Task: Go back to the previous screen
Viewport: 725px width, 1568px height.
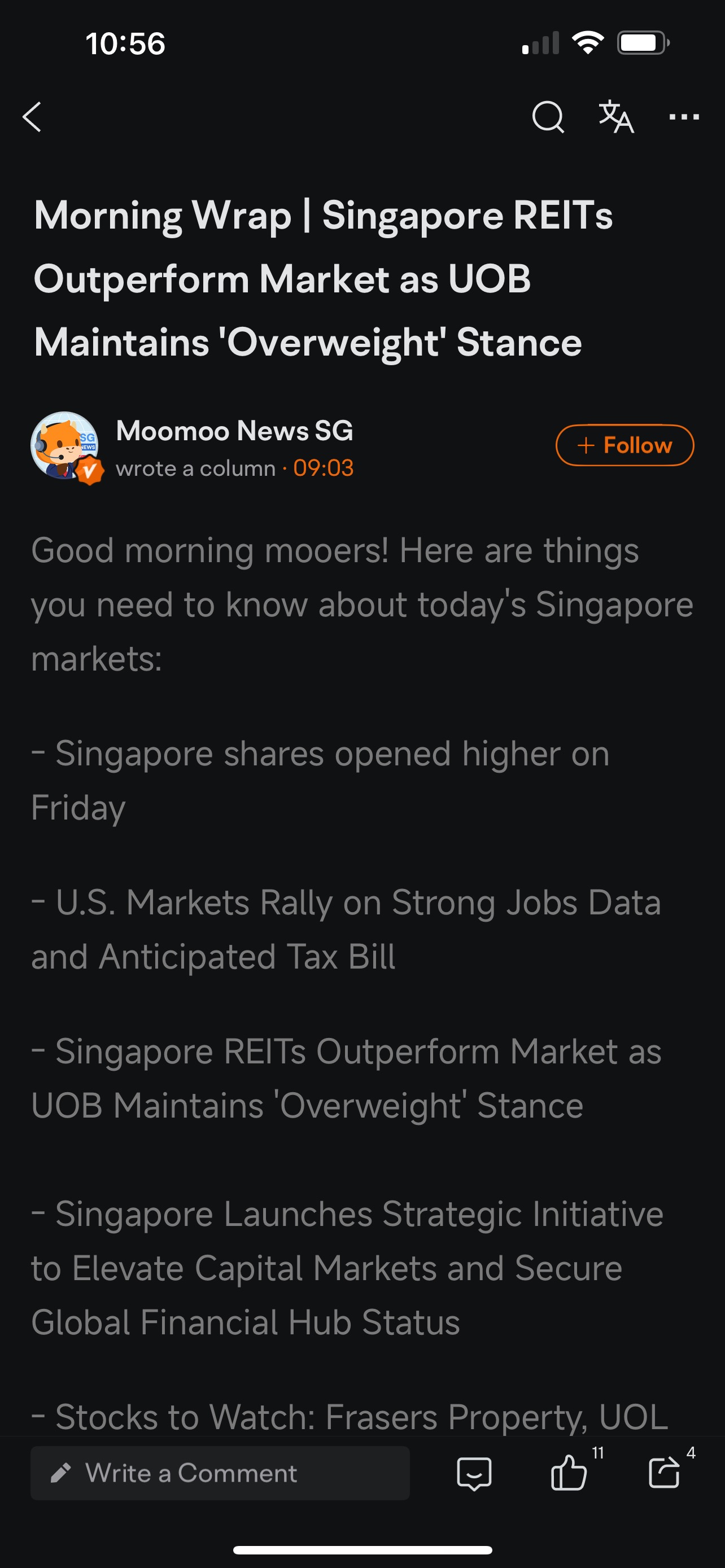Action: (32, 117)
